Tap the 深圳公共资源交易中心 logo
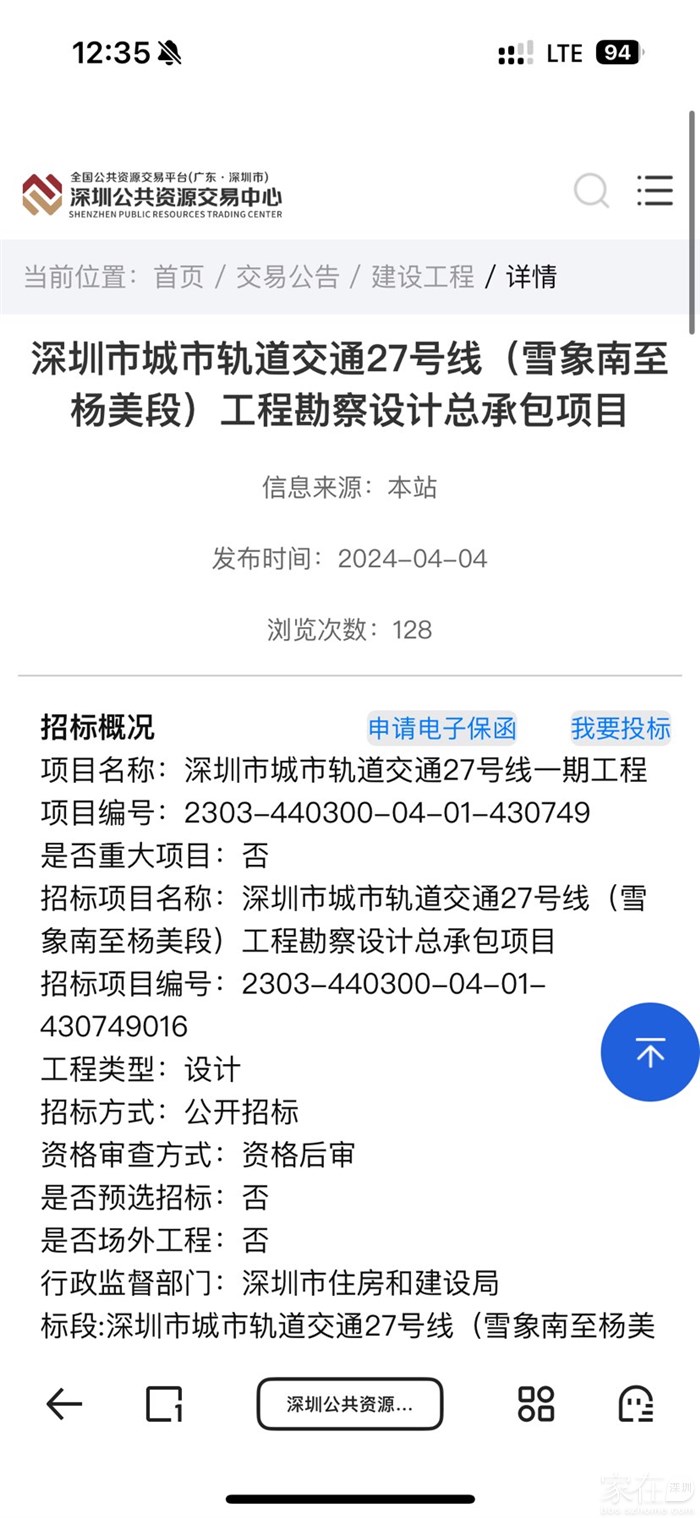This screenshot has width=700, height=1518. pyautogui.click(x=152, y=194)
